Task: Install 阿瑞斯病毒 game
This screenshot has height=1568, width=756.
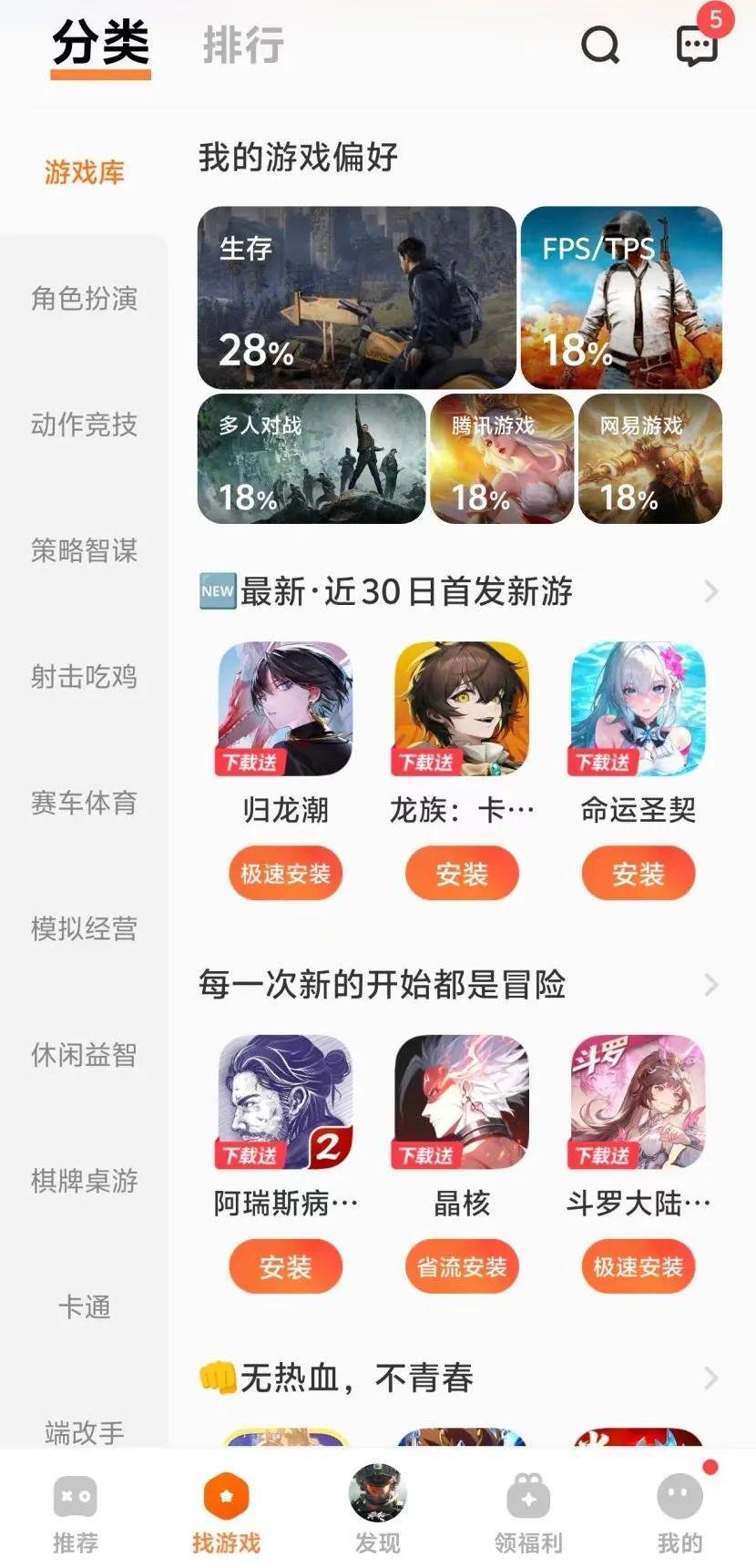Action: 285,1266
